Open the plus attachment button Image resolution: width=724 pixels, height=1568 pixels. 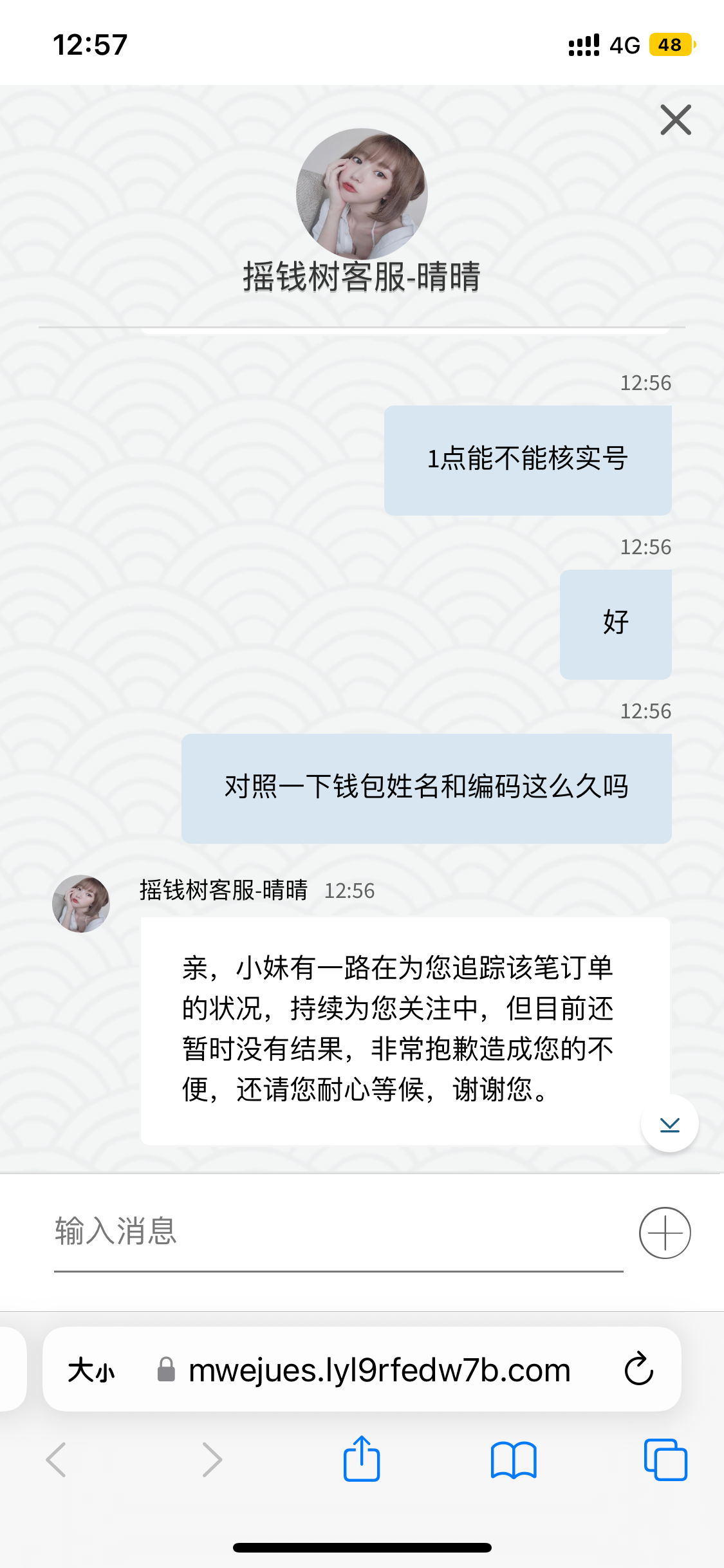(665, 1233)
